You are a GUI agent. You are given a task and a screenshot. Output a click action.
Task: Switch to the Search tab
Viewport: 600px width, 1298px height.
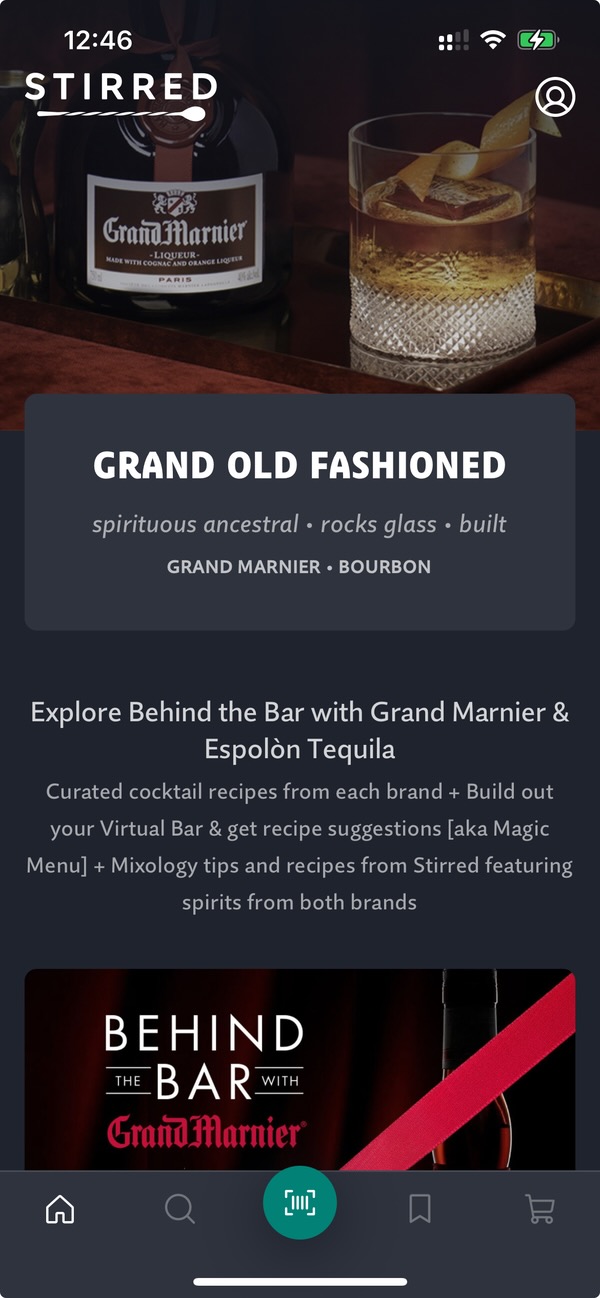180,1209
